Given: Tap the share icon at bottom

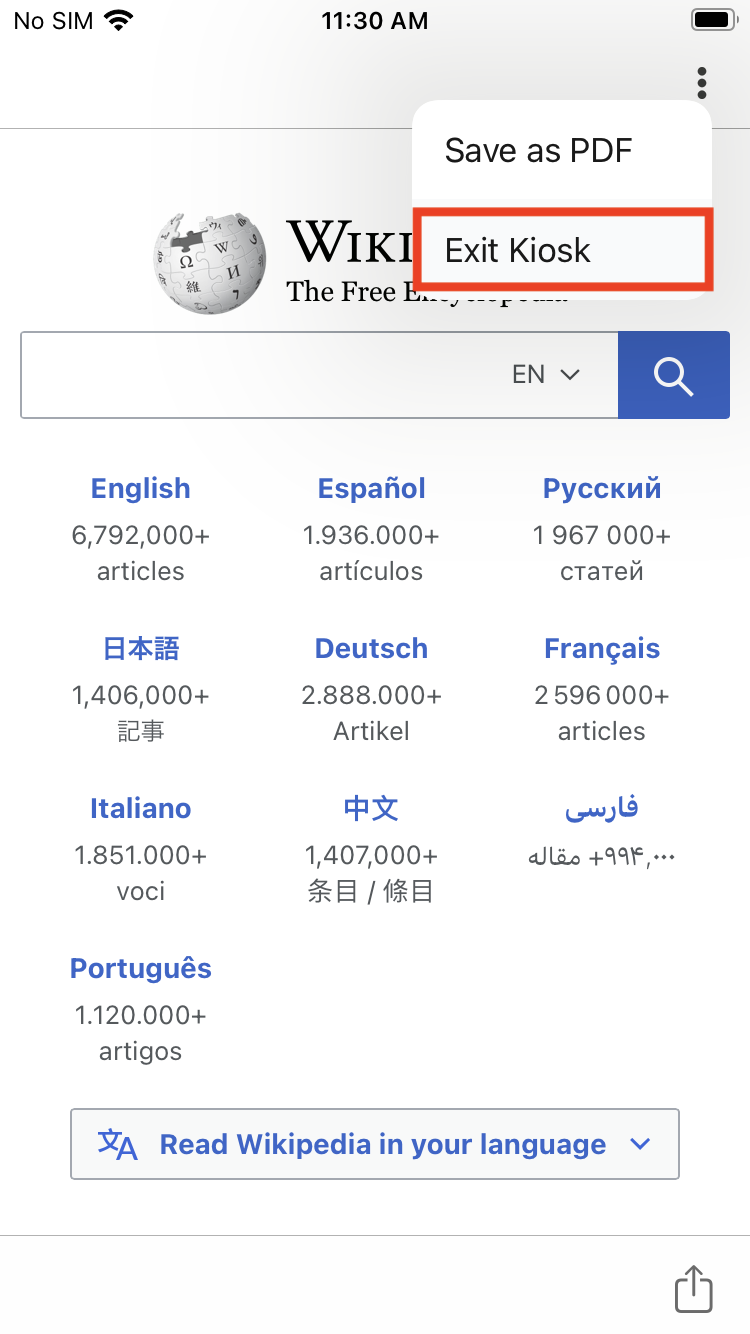Looking at the screenshot, I should pos(694,1289).
